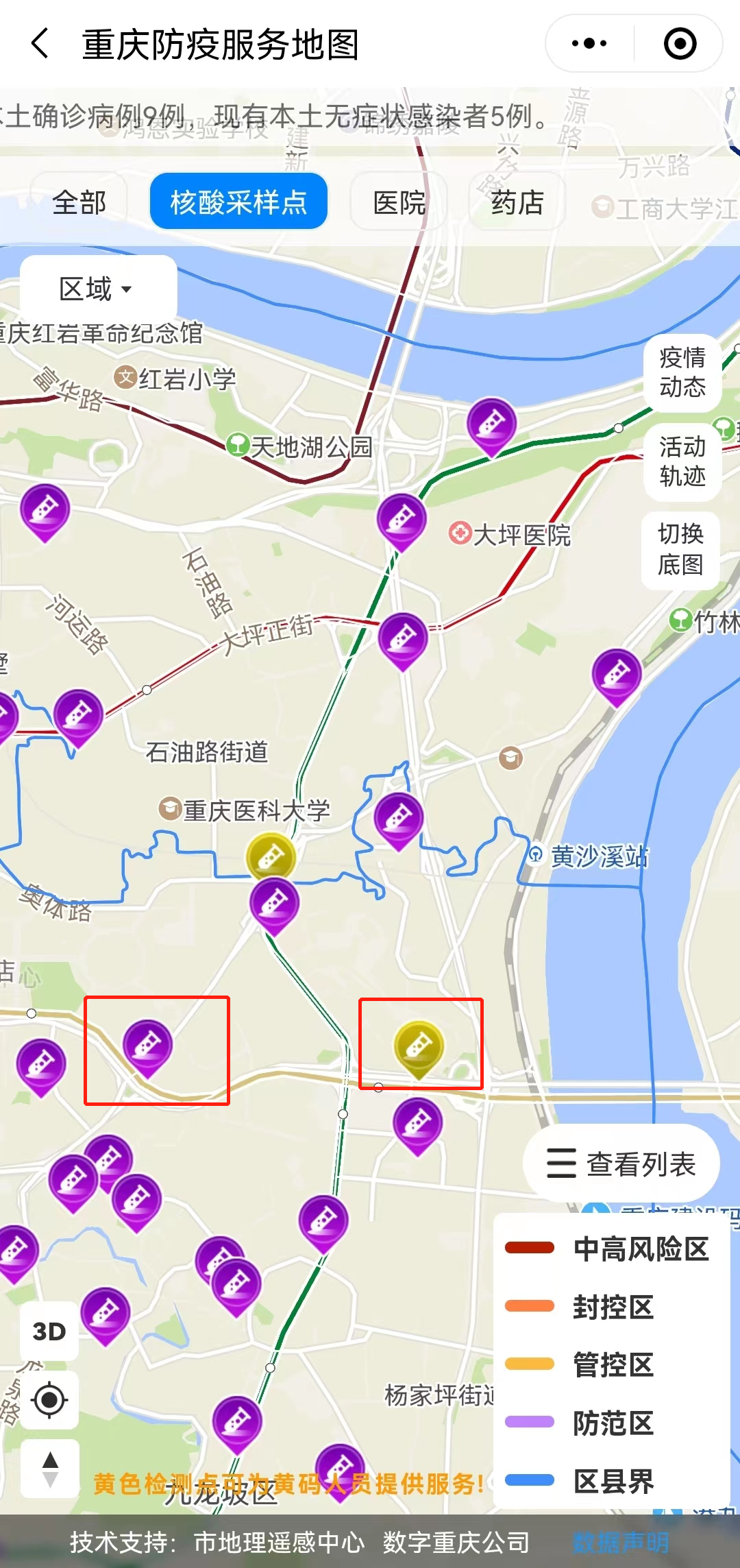Viewport: 740px width, 1568px height.
Task: Toggle the 3D map view
Action: tap(49, 1331)
